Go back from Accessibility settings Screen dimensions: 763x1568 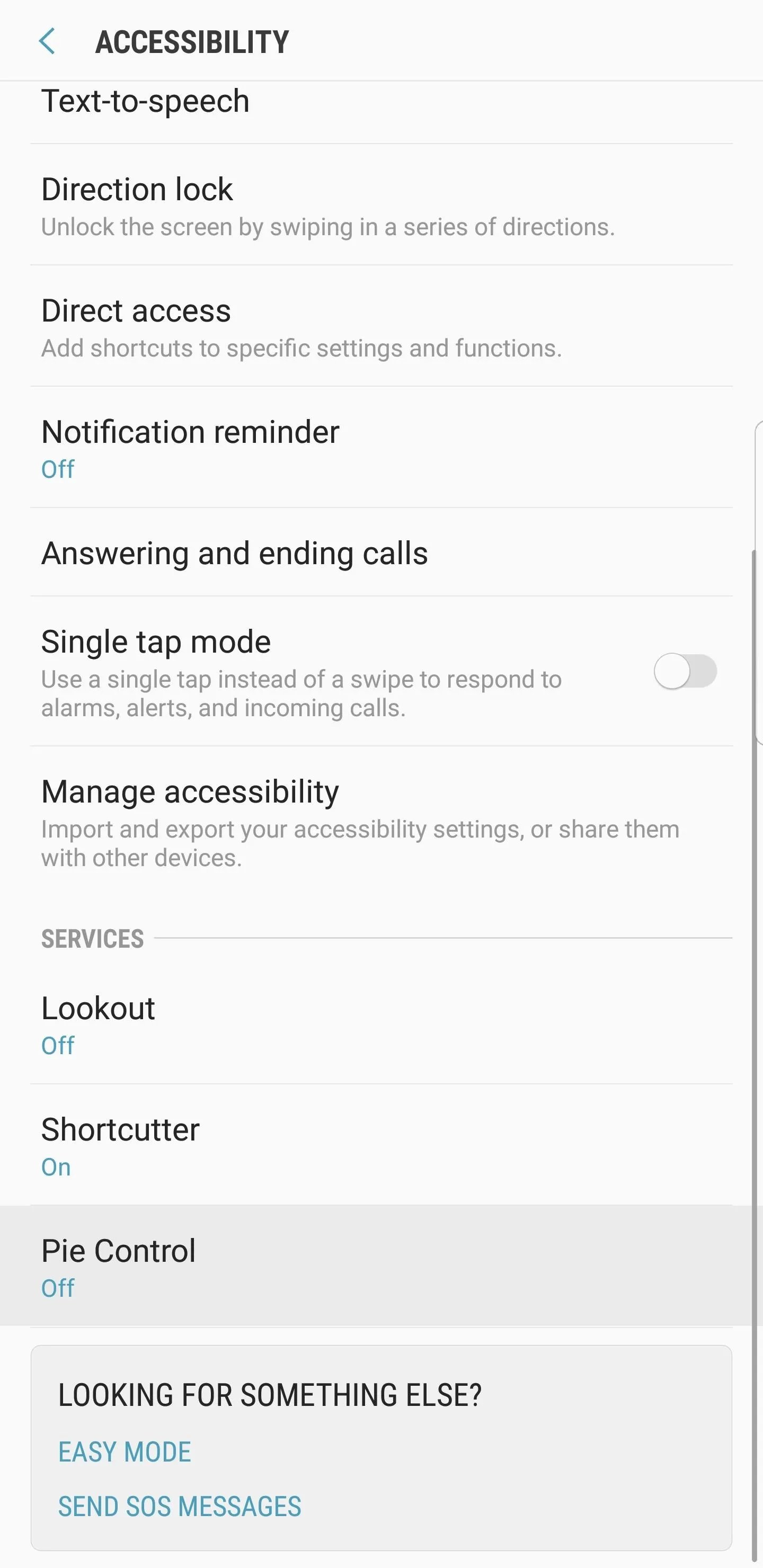47,41
